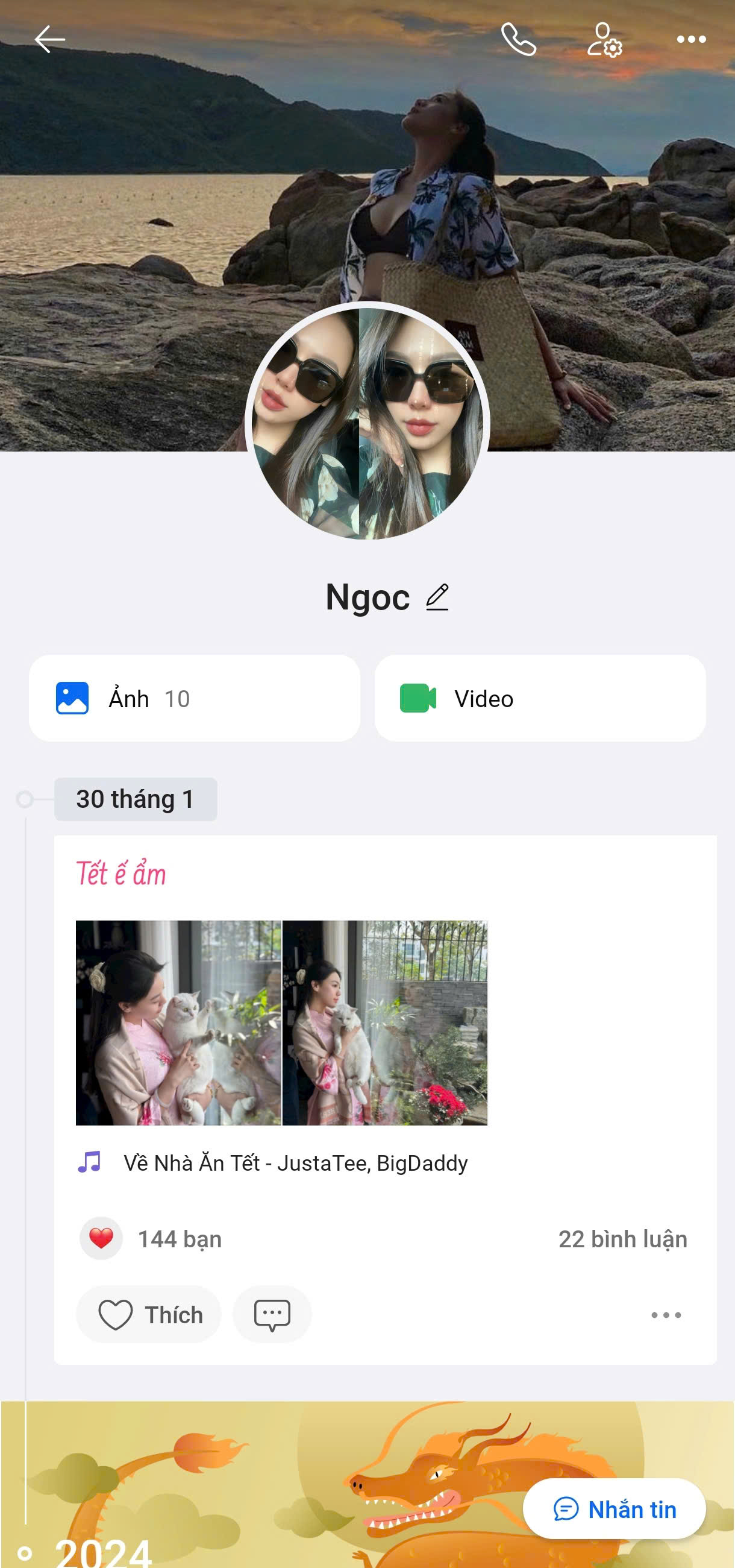The width and height of the screenshot is (735, 1568).
Task: Tap the music note beside the song title
Action: (91, 1162)
